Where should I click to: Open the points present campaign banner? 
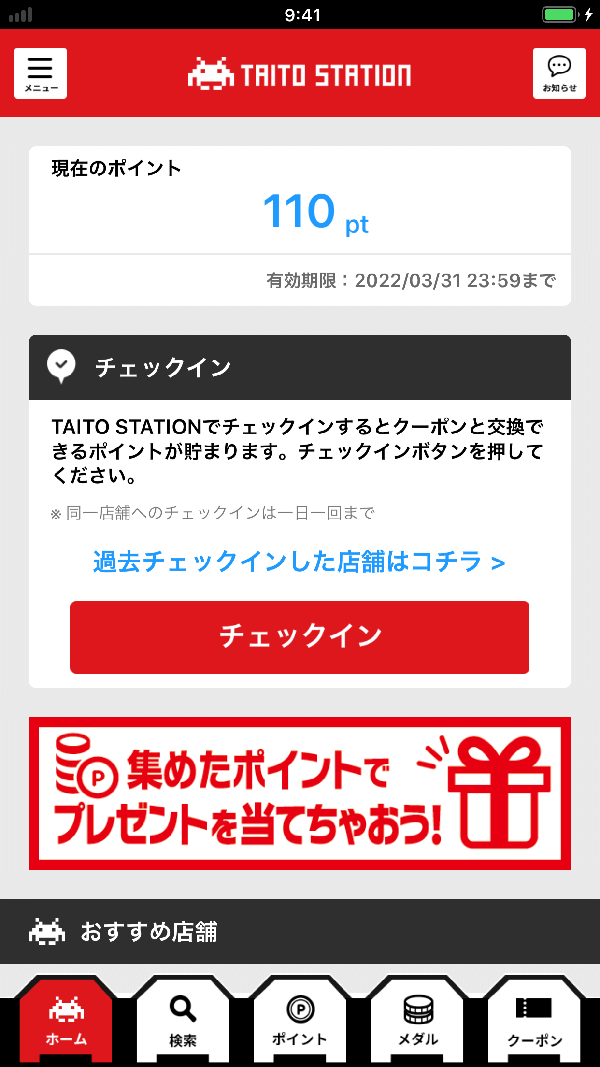click(x=299, y=792)
